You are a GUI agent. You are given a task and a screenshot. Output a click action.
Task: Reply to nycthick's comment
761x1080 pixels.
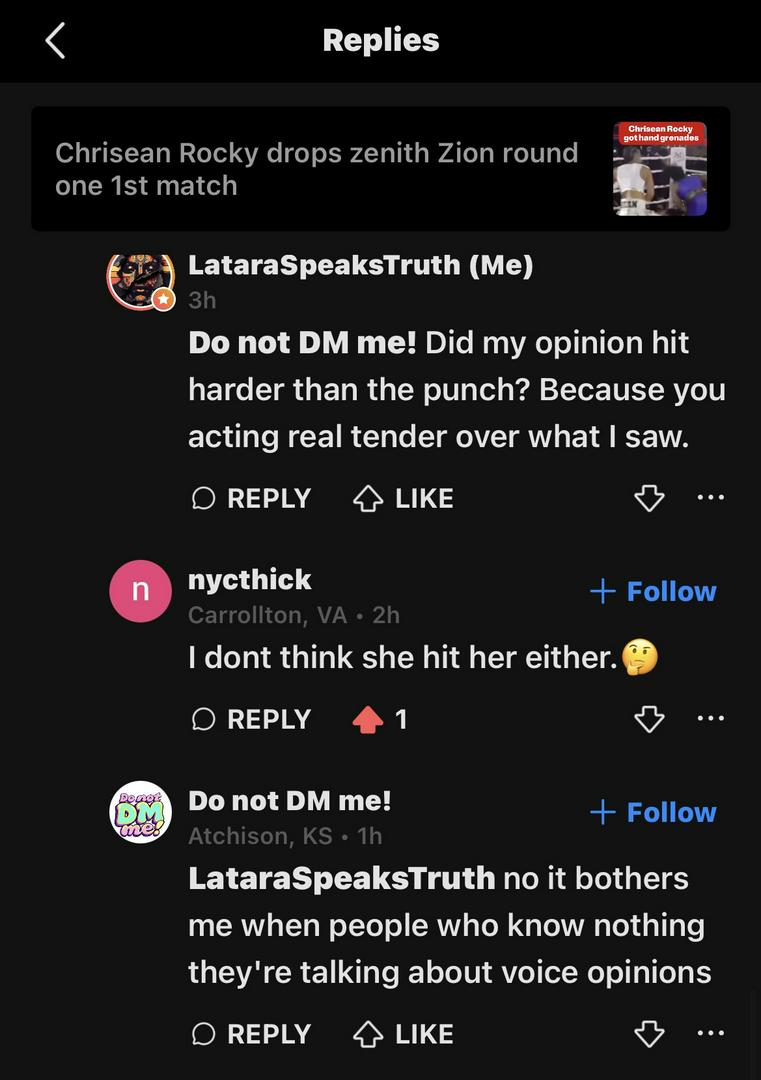251,719
